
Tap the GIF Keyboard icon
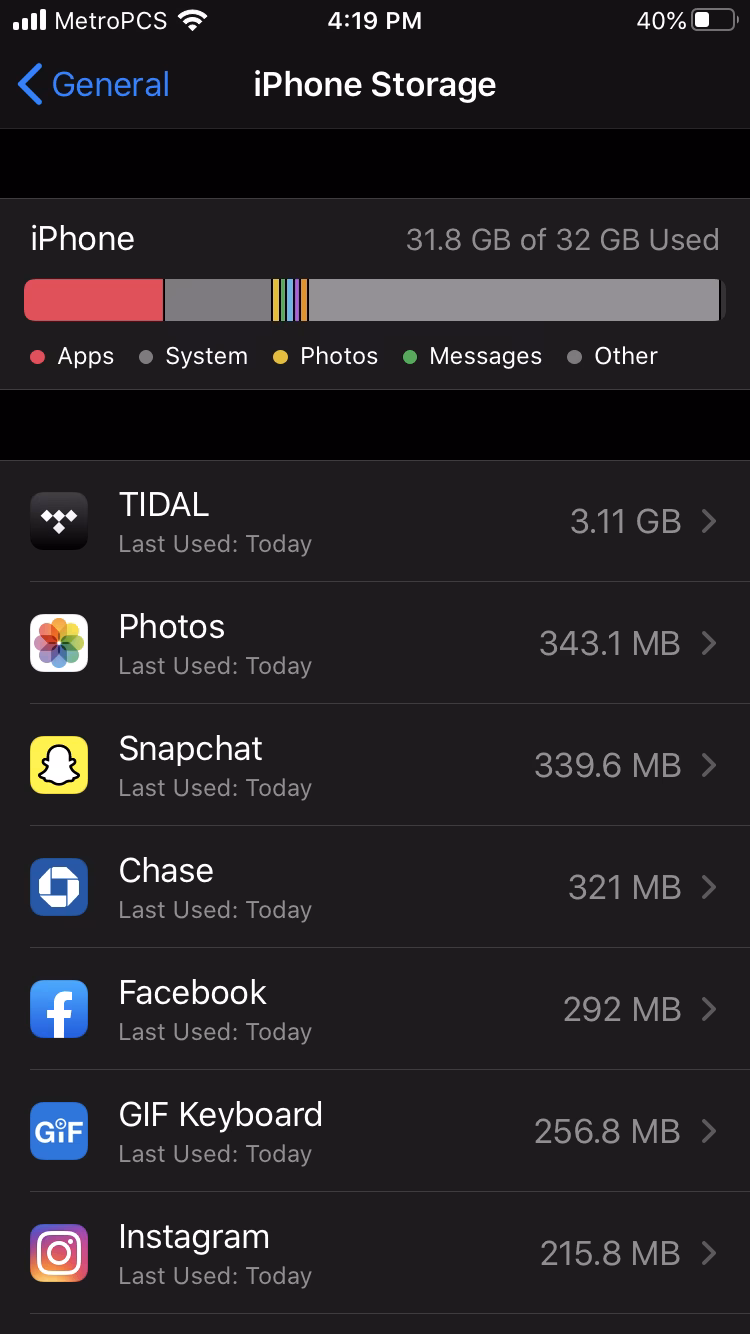point(59,1131)
